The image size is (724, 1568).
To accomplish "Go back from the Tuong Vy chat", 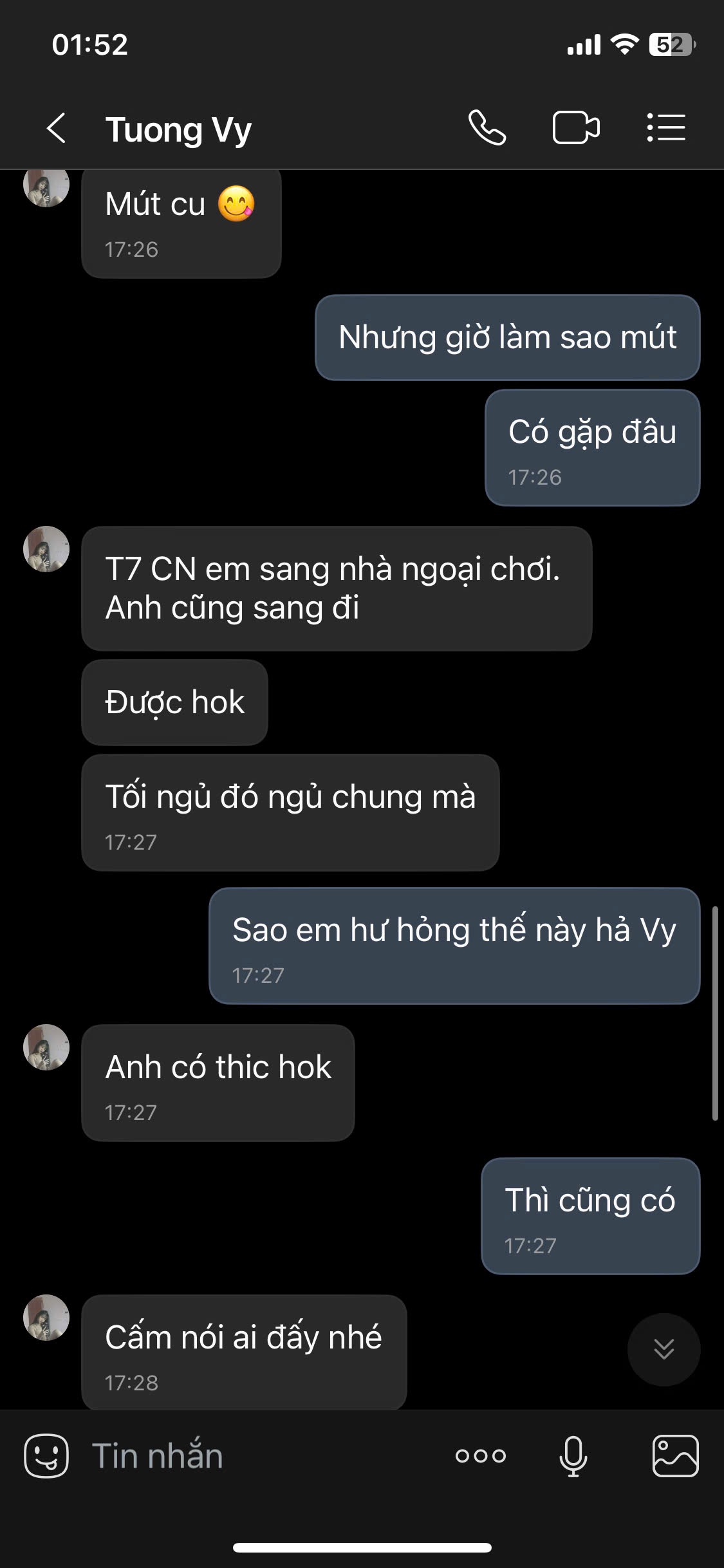I will coord(57,128).
